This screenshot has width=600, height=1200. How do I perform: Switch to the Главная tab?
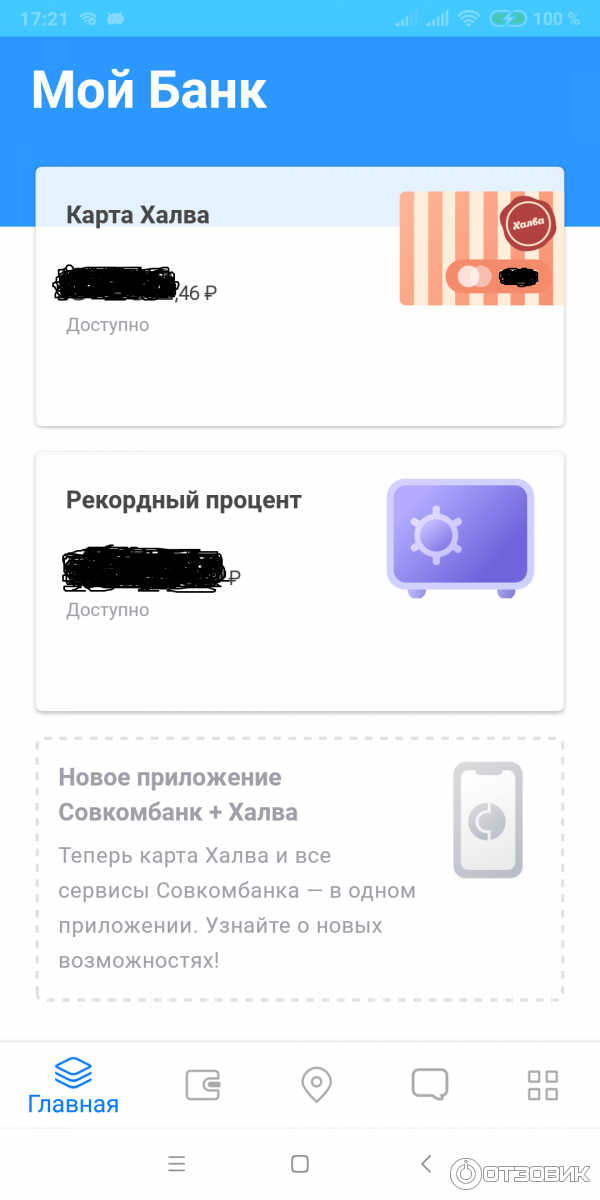click(x=73, y=1087)
